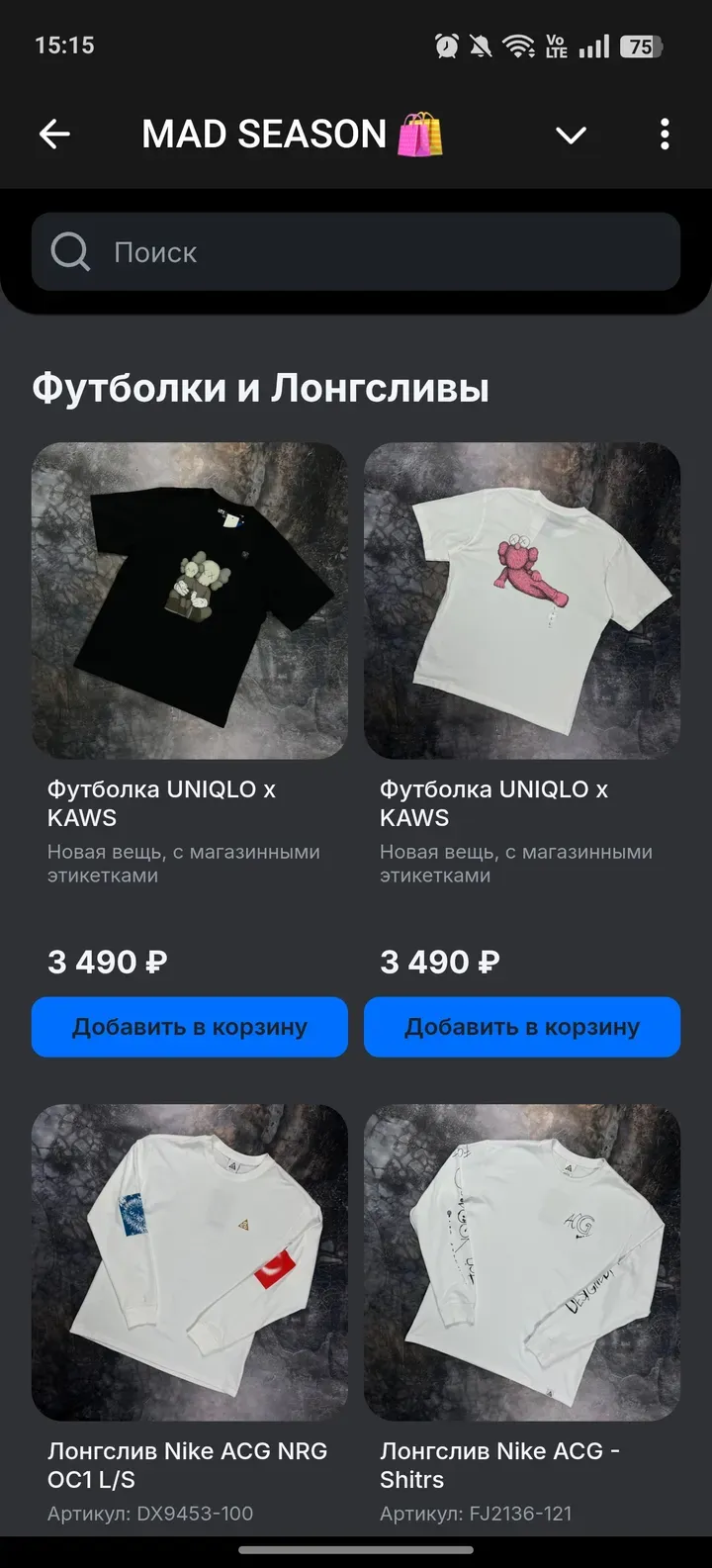The width and height of the screenshot is (712, 1568).
Task: View Лонгслив Nike ACG - Shitrs product
Action: coord(522,1262)
